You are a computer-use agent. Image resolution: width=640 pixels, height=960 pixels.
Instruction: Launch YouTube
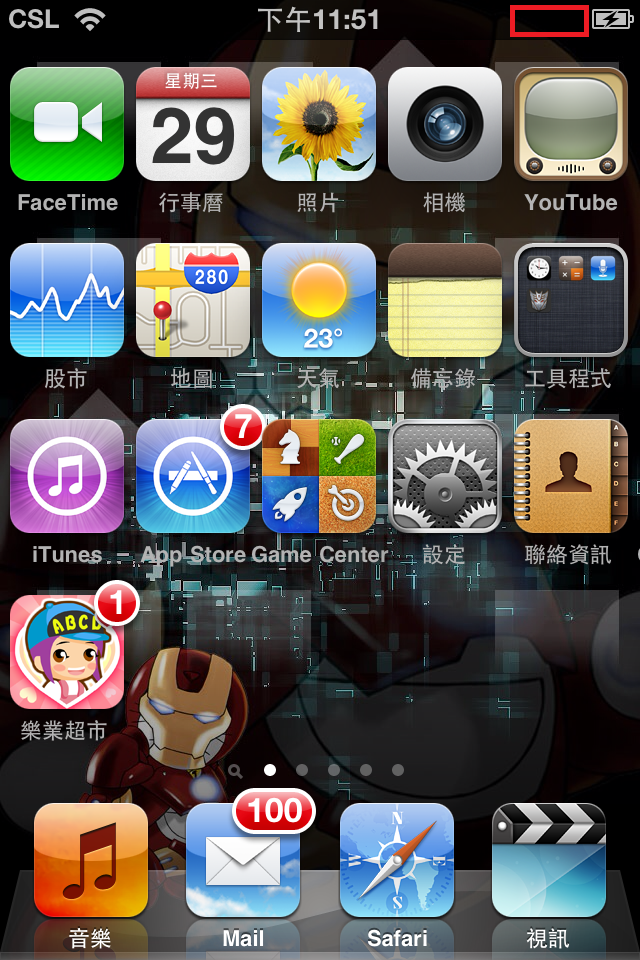[571, 124]
